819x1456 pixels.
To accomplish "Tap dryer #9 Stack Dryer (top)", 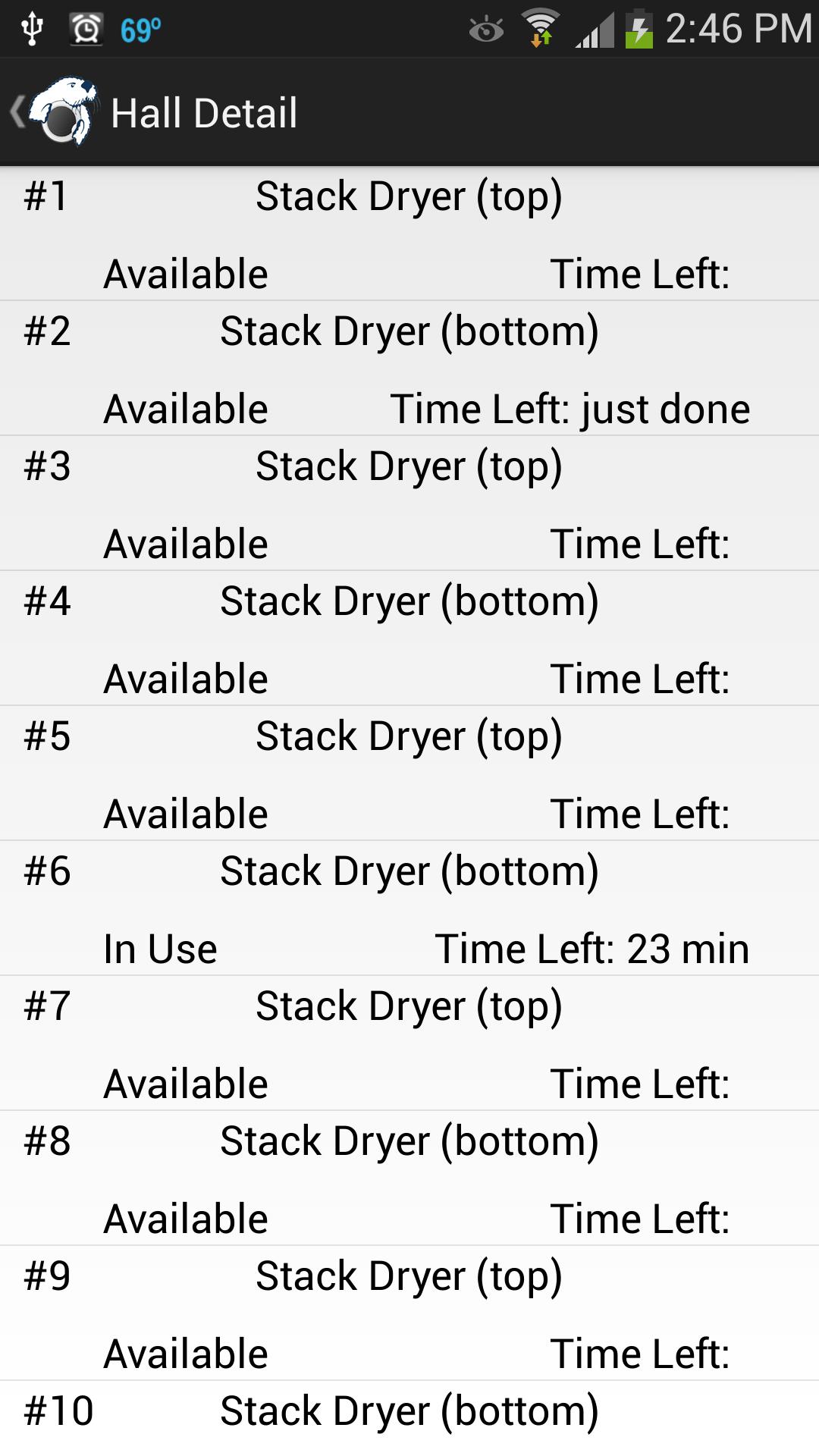I will click(x=409, y=1313).
